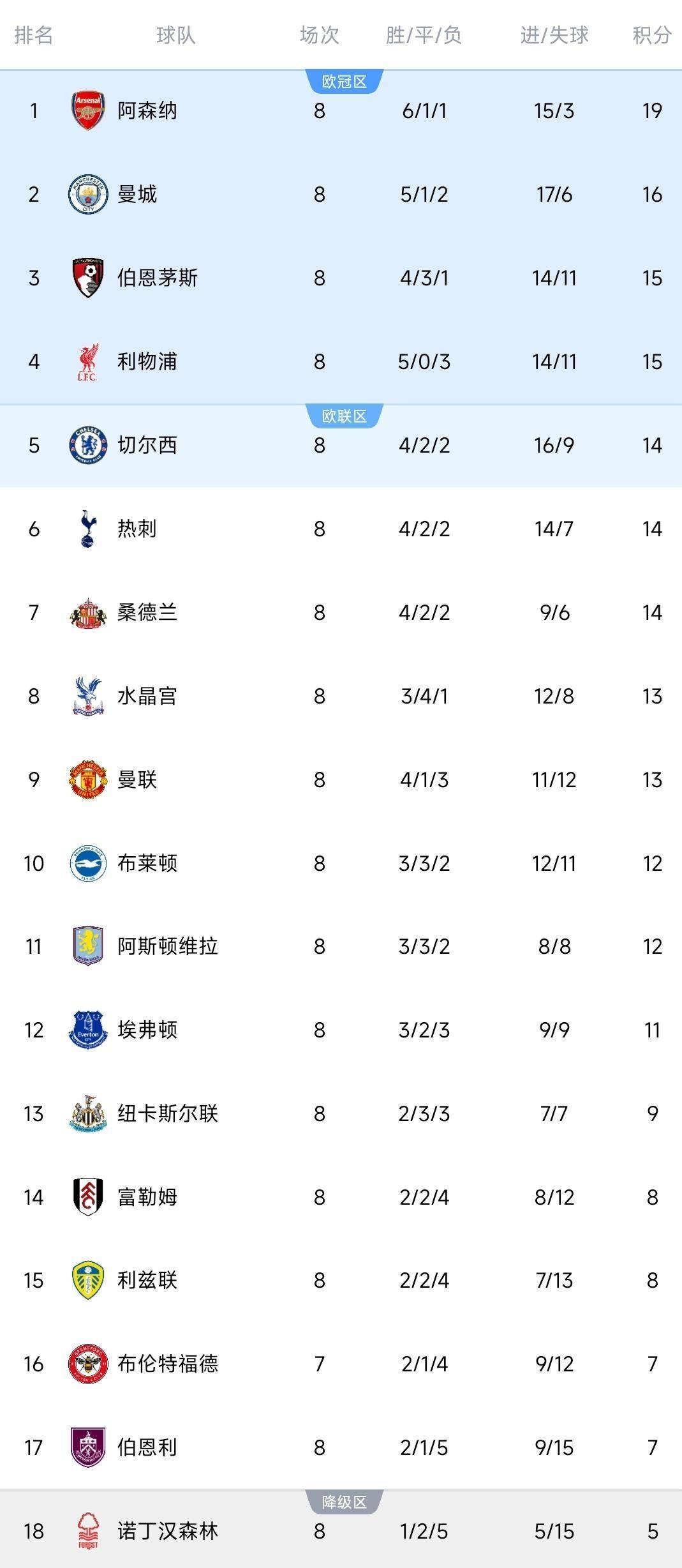Open the 水晶宫 team page link
The image size is (682, 1568).
147,696
